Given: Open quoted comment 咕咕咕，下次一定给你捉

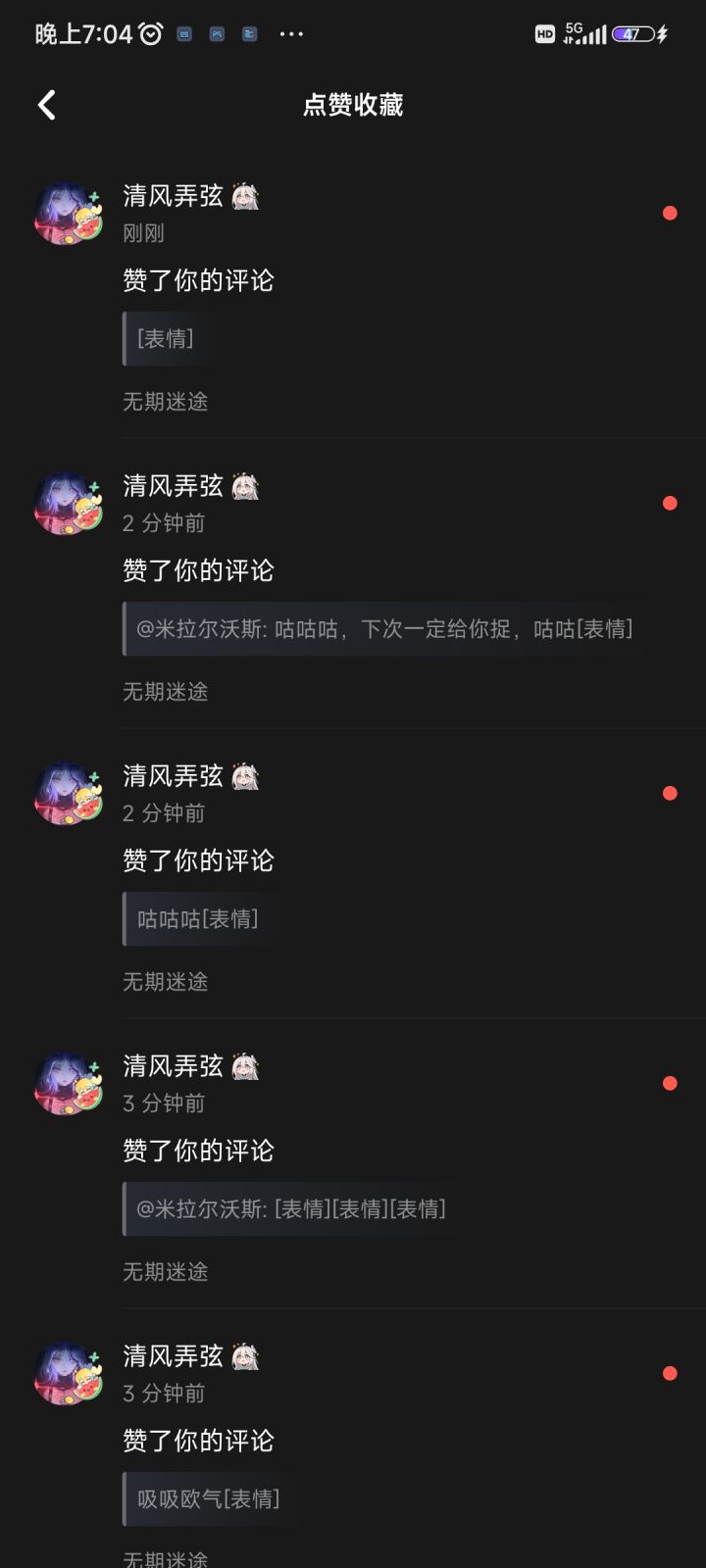Looking at the screenshot, I should coord(383,629).
